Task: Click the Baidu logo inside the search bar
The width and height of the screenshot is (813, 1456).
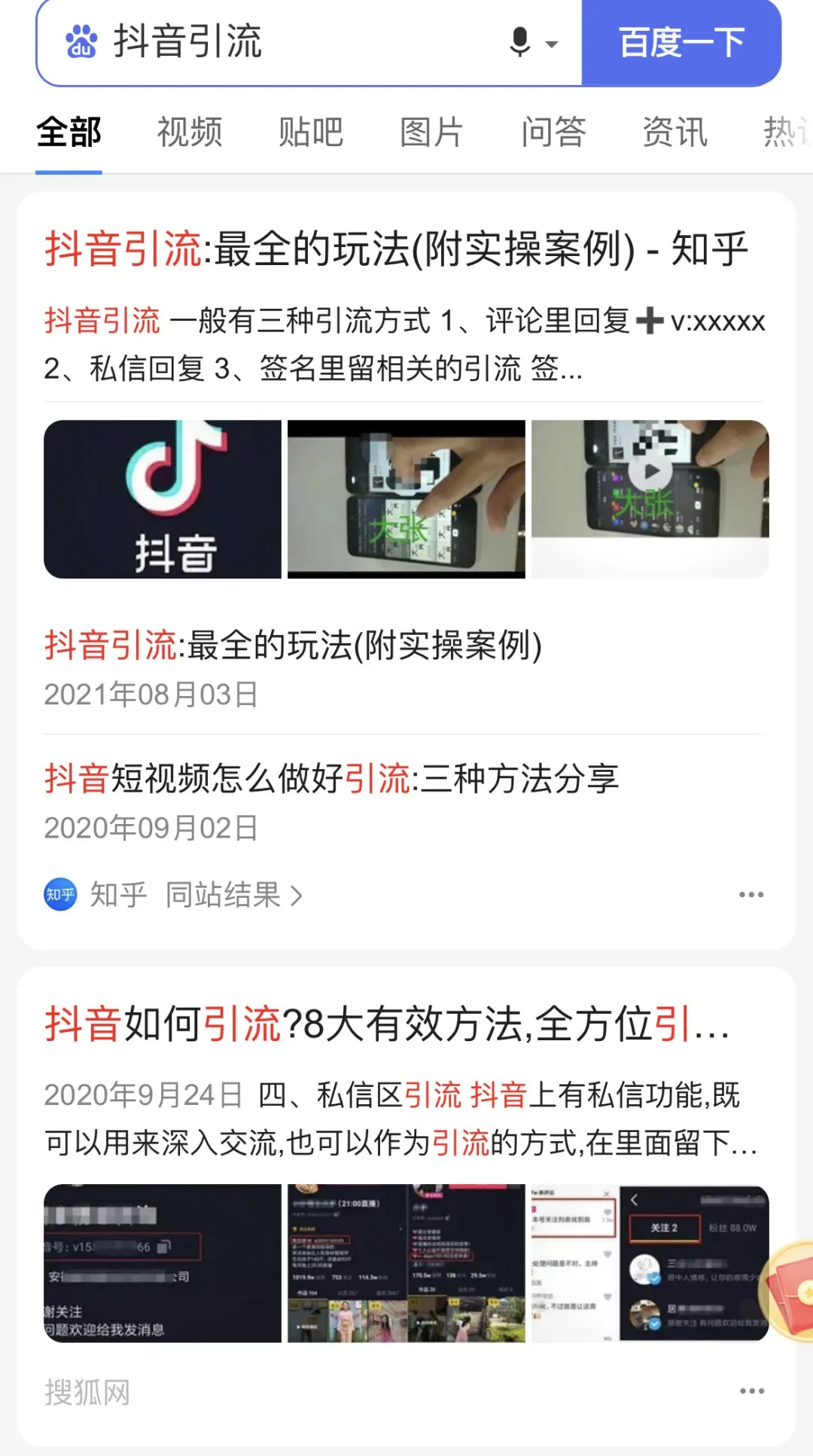Action: (81, 42)
